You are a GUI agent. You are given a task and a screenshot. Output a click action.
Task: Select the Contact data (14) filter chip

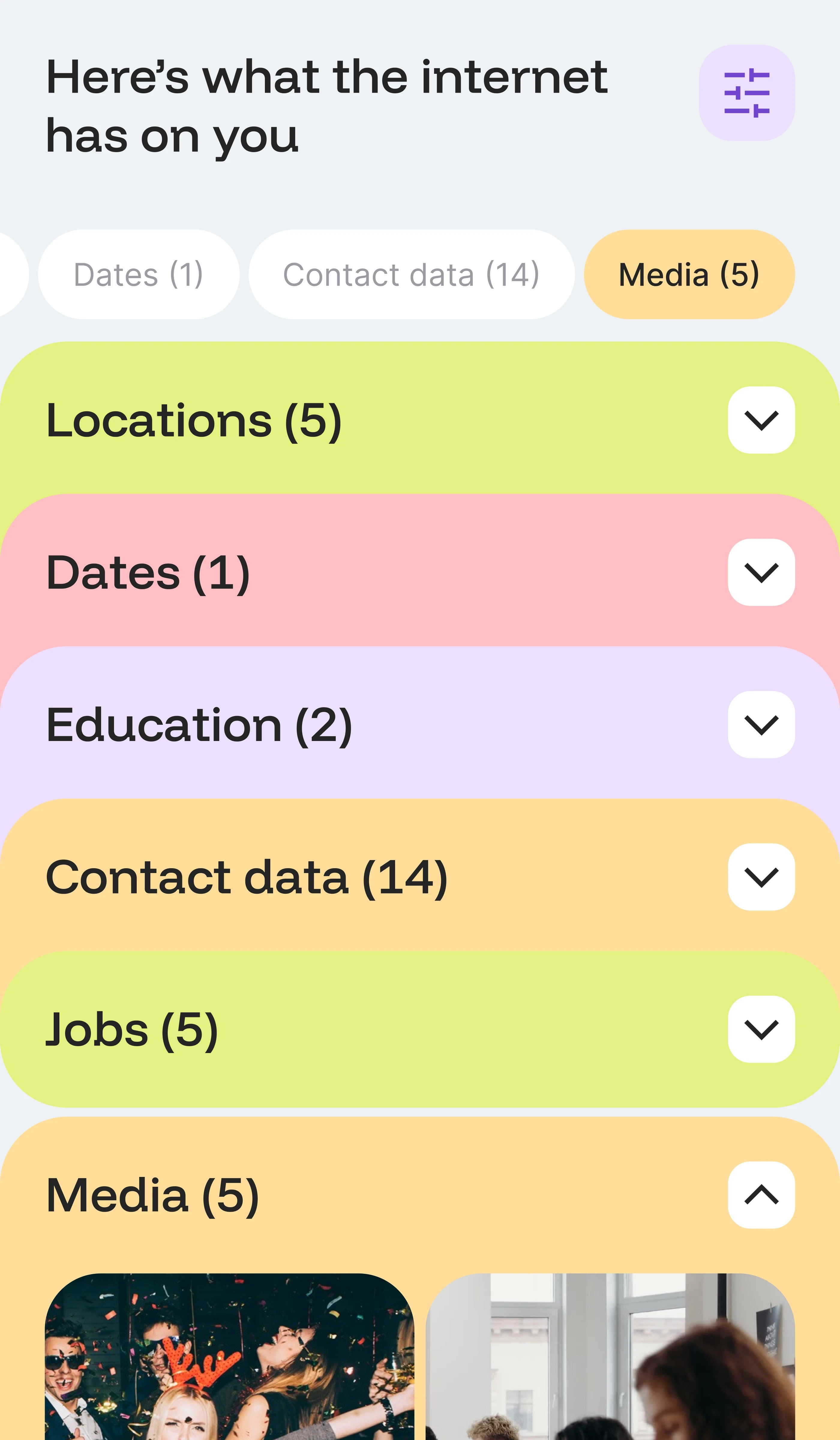click(x=411, y=274)
